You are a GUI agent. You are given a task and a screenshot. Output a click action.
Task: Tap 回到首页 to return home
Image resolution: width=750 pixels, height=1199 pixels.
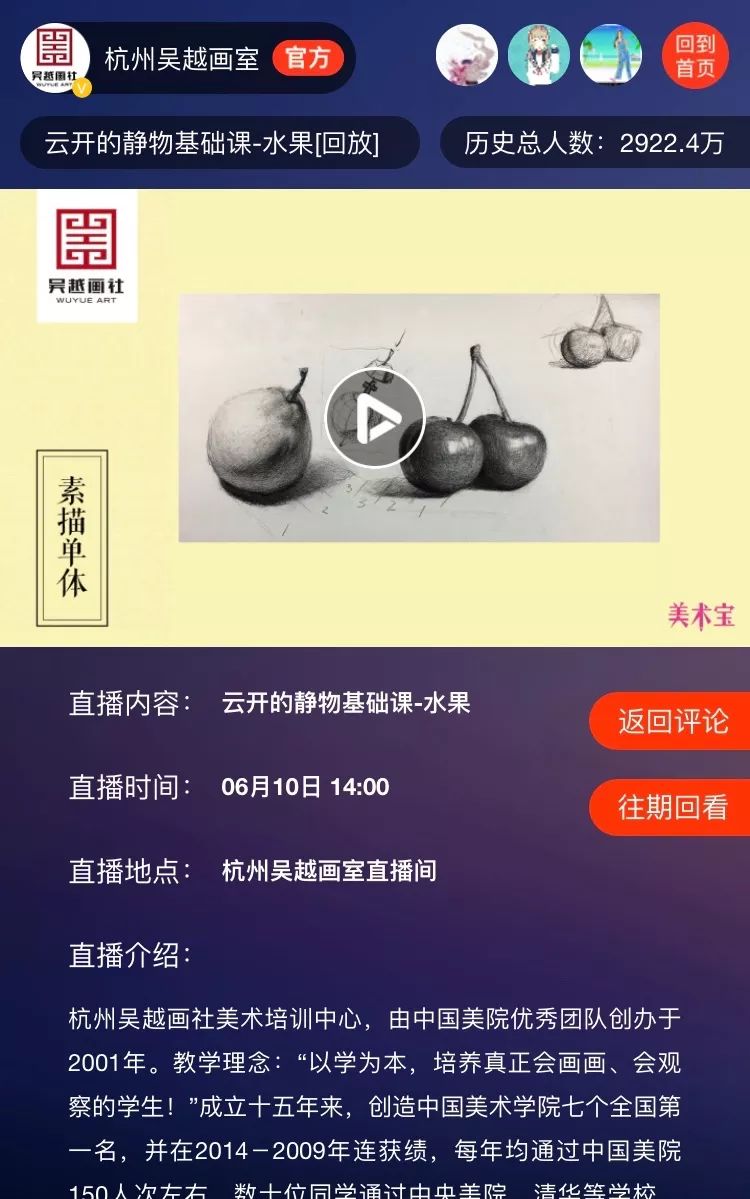(695, 56)
